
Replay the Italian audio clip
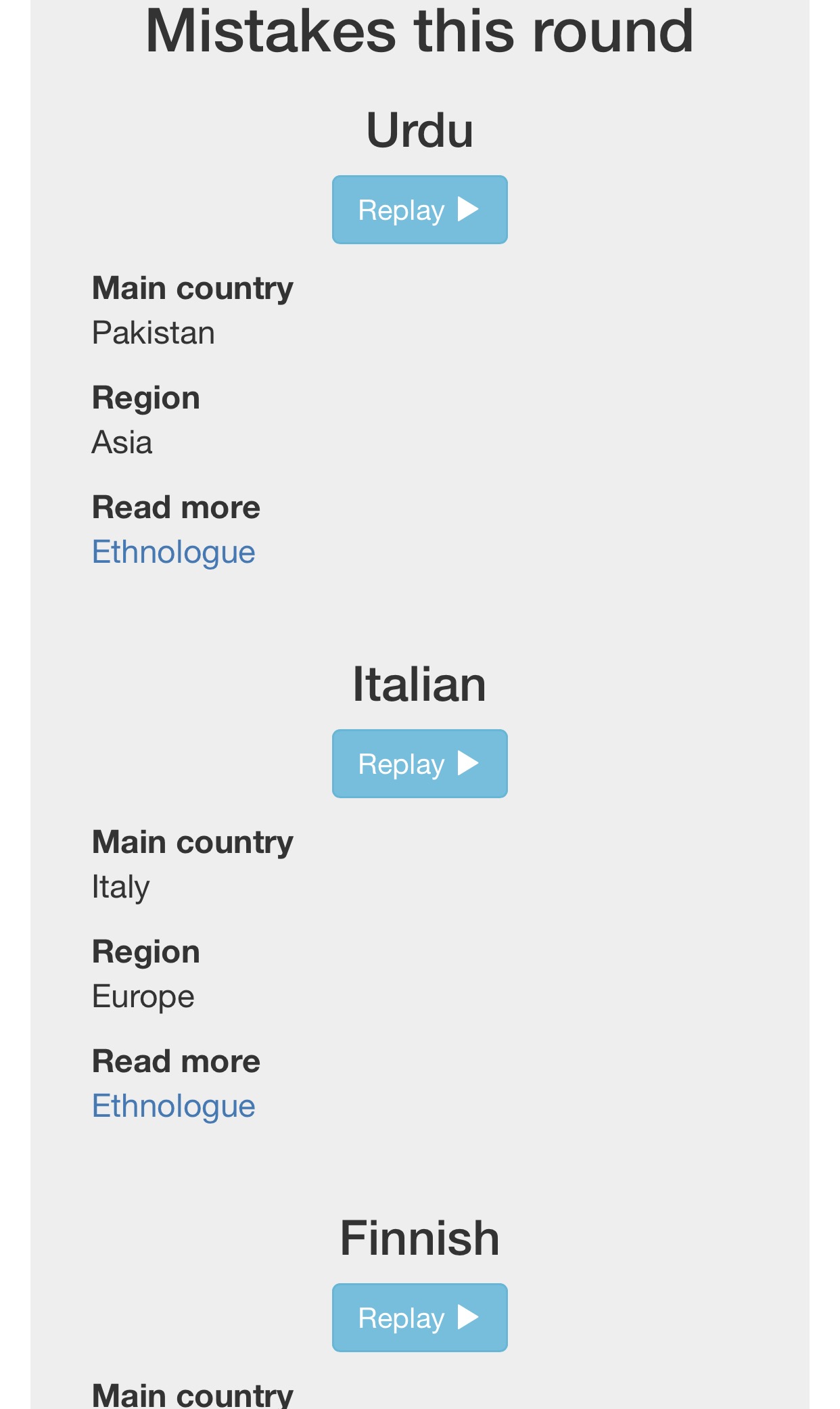pos(419,764)
